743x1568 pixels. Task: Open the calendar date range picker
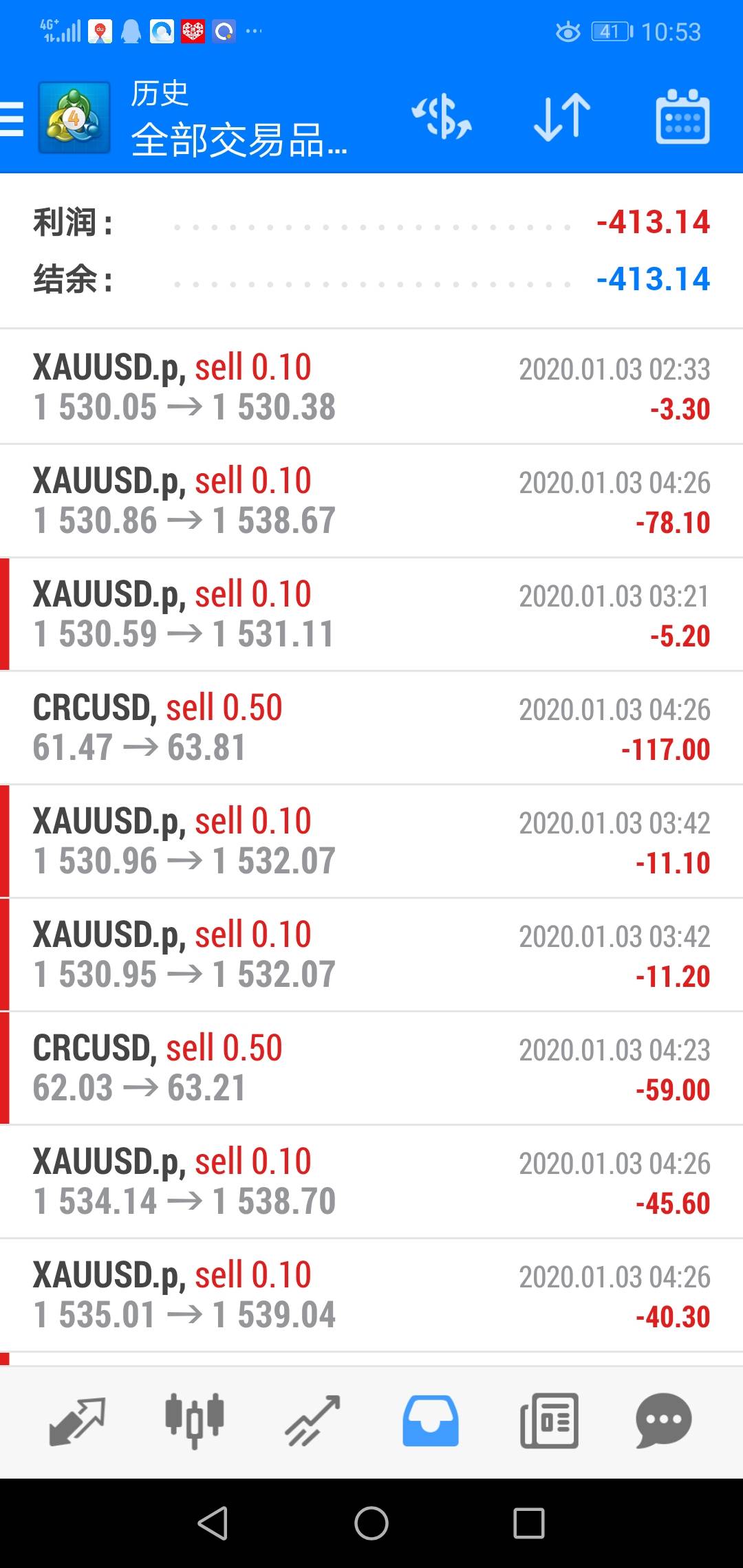coord(682,117)
